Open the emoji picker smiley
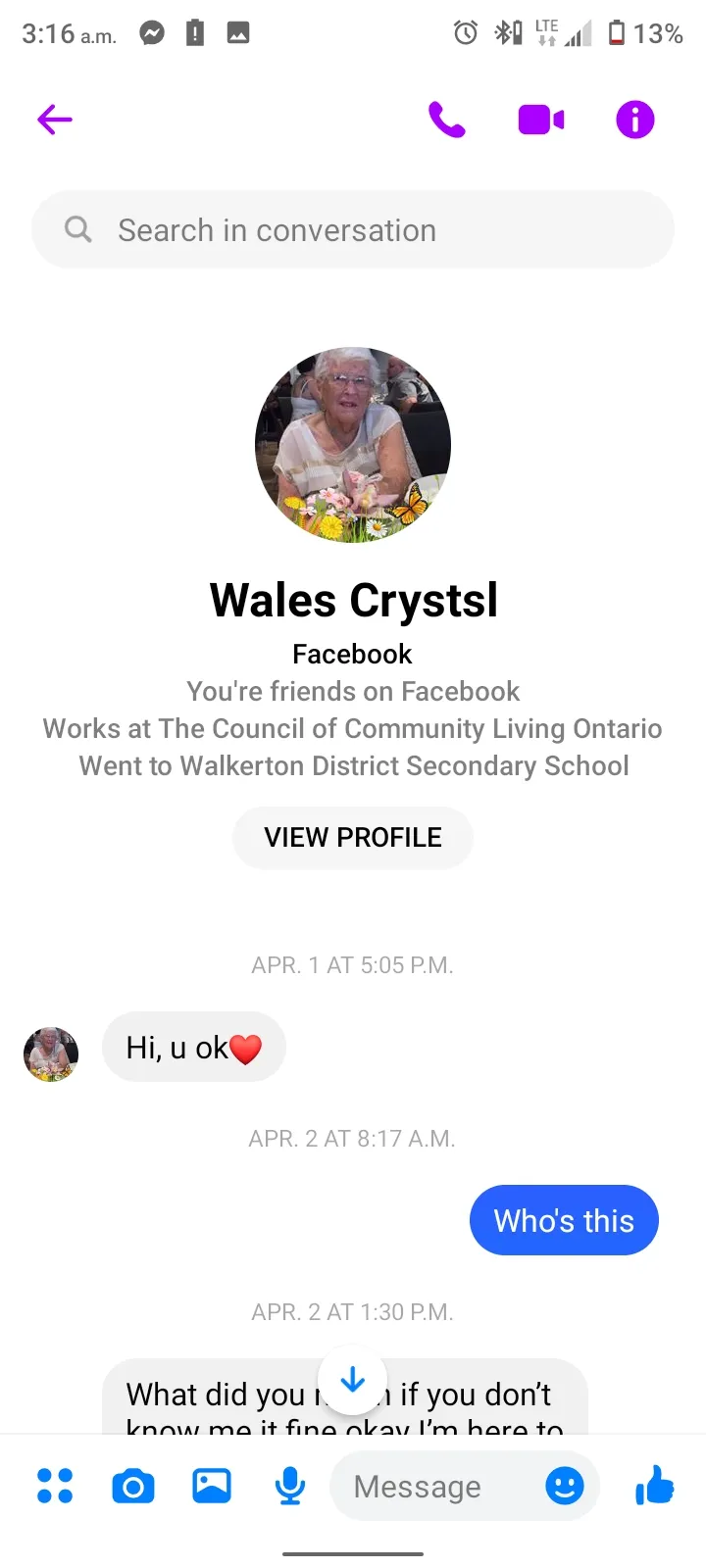Image resolution: width=706 pixels, height=1568 pixels. coord(565,1486)
